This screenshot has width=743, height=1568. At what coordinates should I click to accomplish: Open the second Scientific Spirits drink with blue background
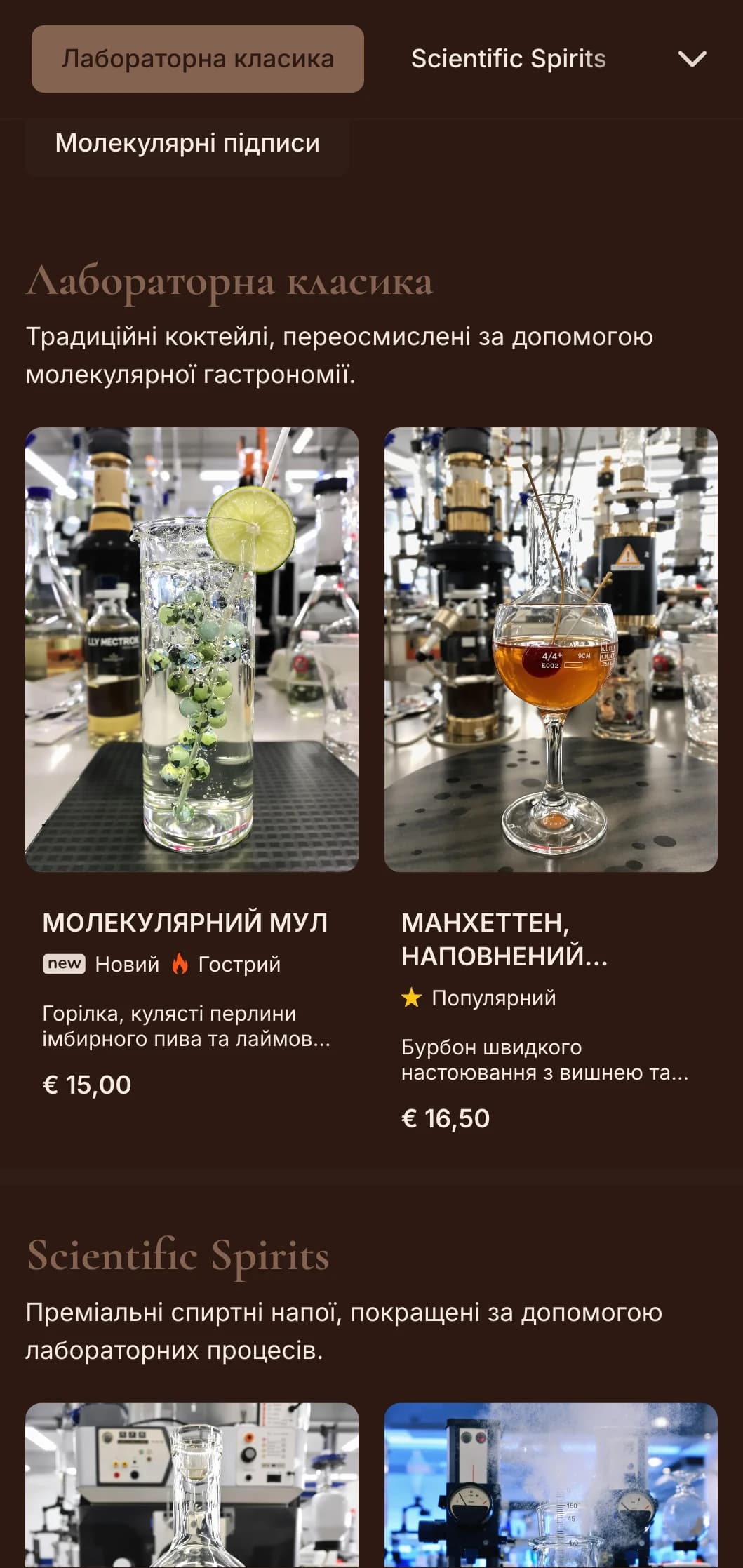[551, 1487]
